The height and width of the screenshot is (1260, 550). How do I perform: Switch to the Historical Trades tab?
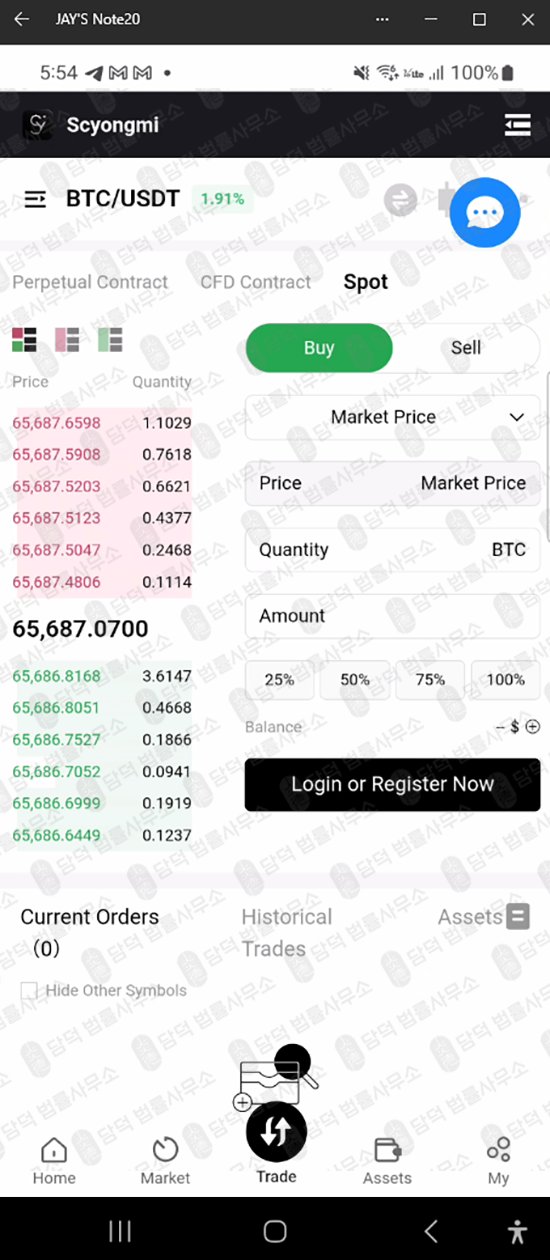click(x=287, y=933)
